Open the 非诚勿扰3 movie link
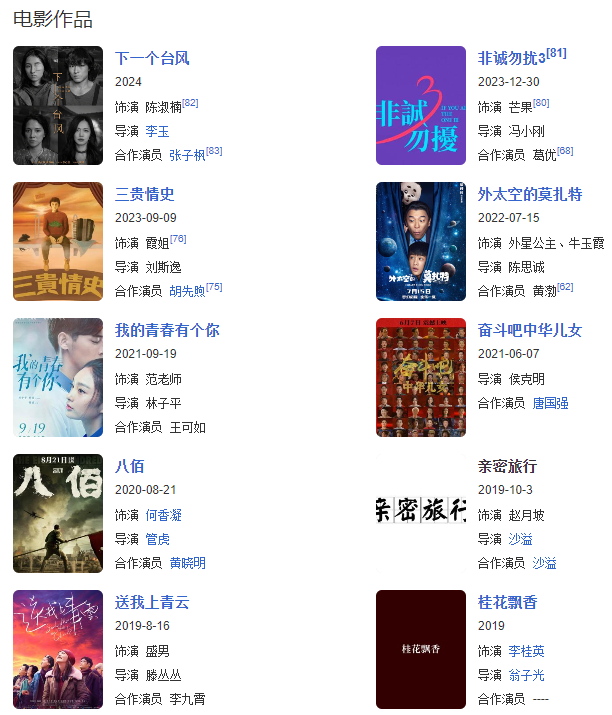Image resolution: width=612 pixels, height=715 pixels. pos(511,58)
